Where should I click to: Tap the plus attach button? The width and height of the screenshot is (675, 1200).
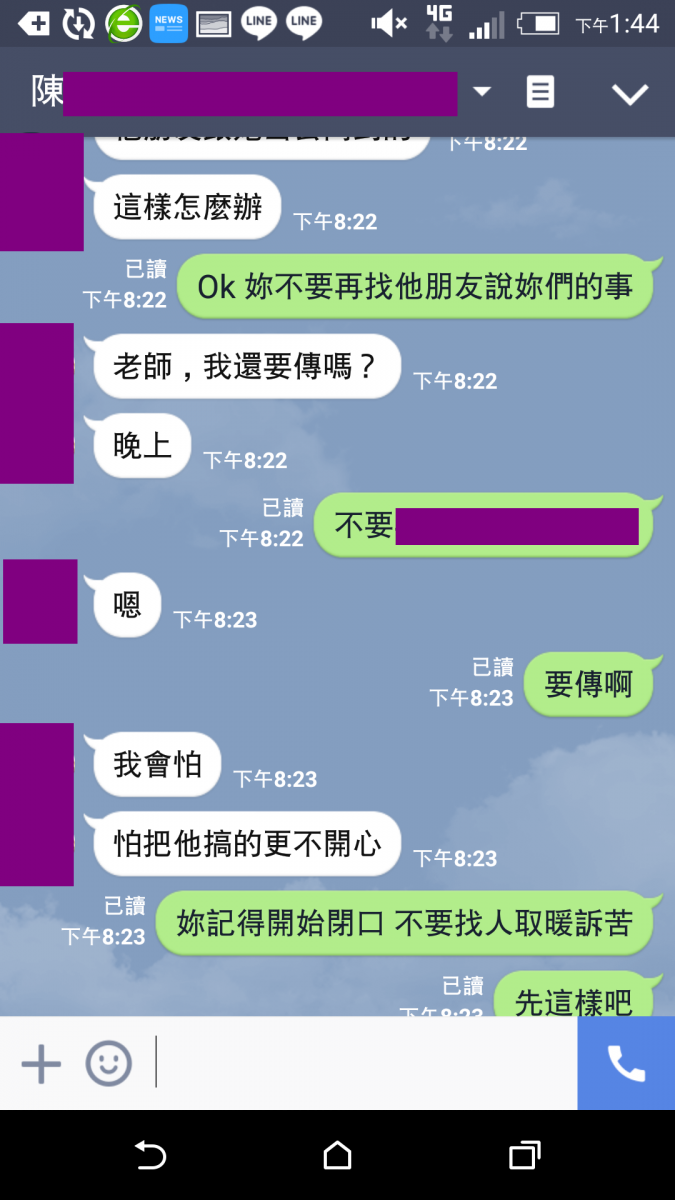click(x=41, y=1063)
